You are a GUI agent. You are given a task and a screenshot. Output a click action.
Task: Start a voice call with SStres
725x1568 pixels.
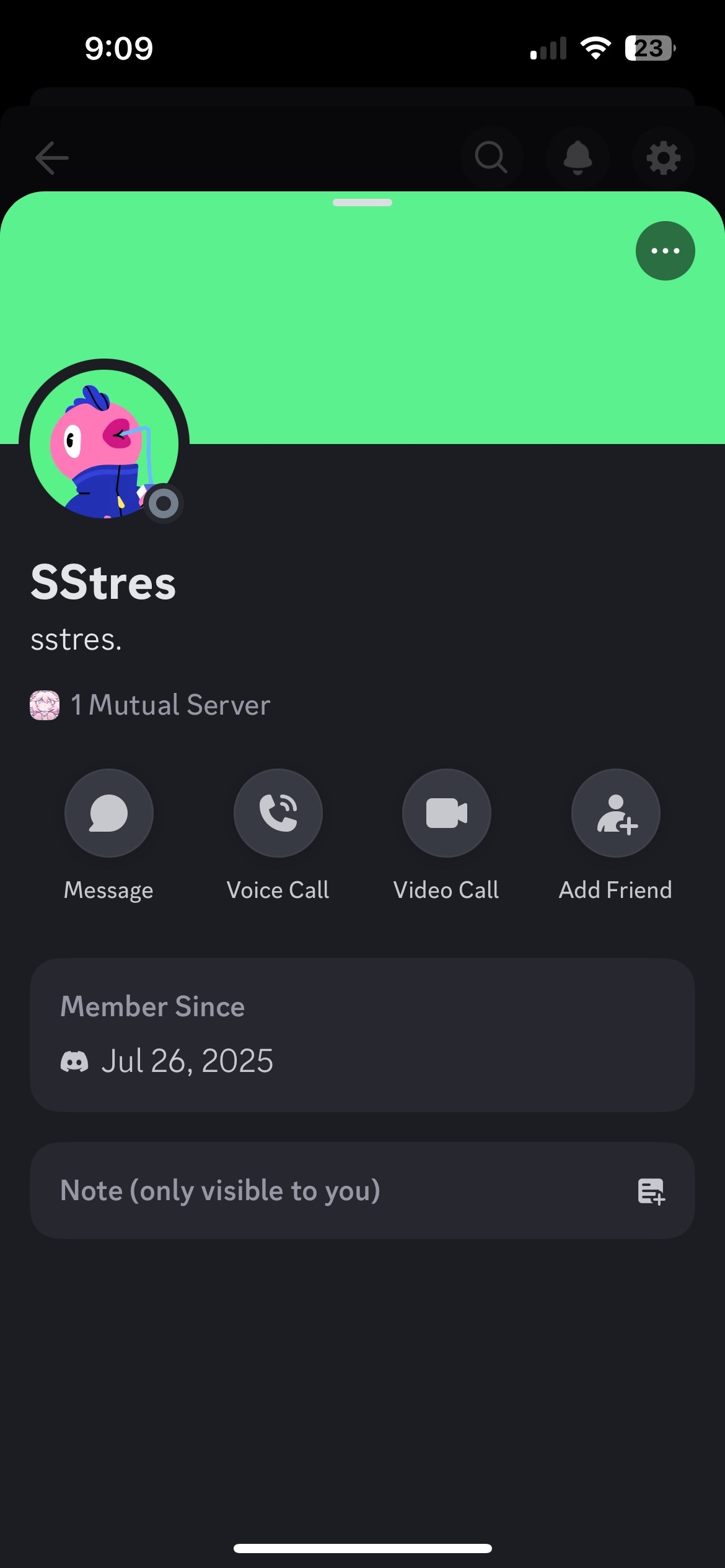[x=278, y=813]
